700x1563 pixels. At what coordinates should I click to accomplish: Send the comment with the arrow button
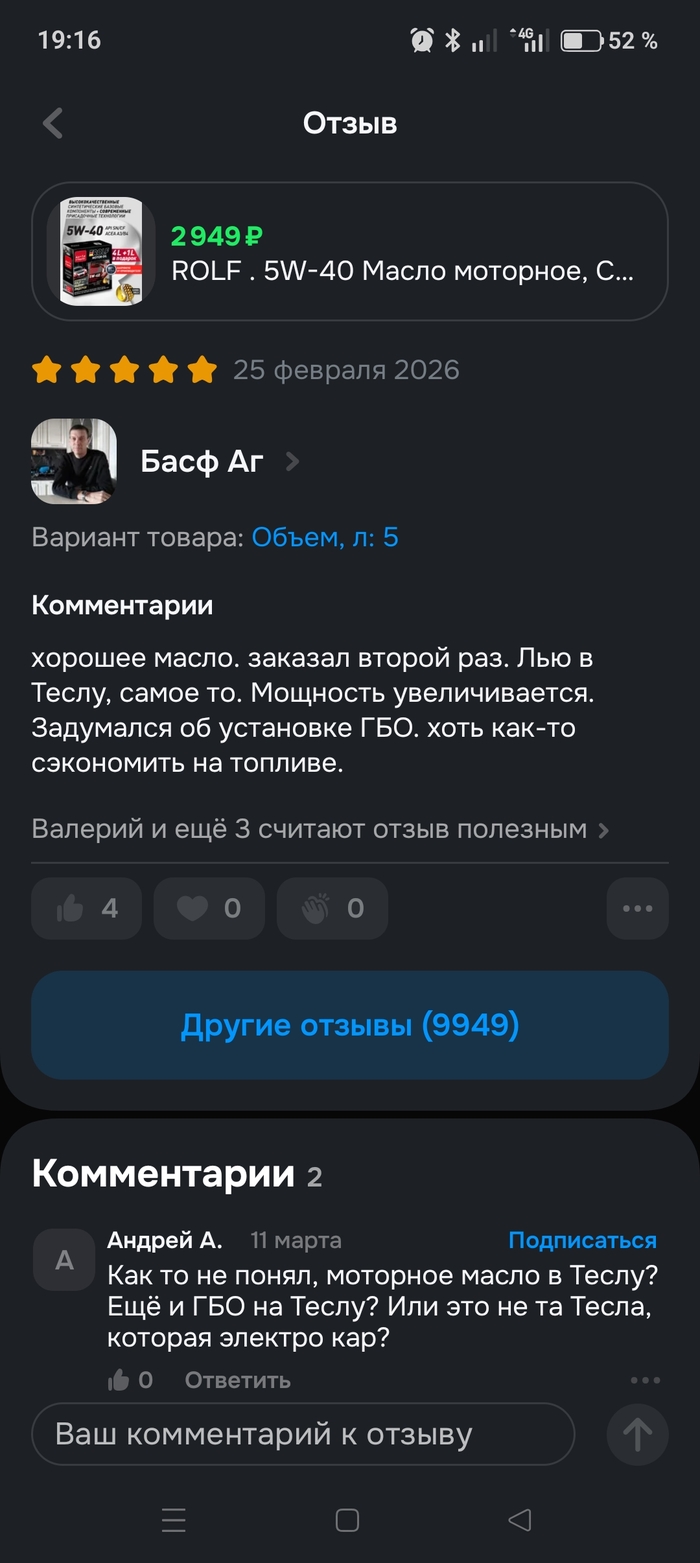(x=637, y=1435)
